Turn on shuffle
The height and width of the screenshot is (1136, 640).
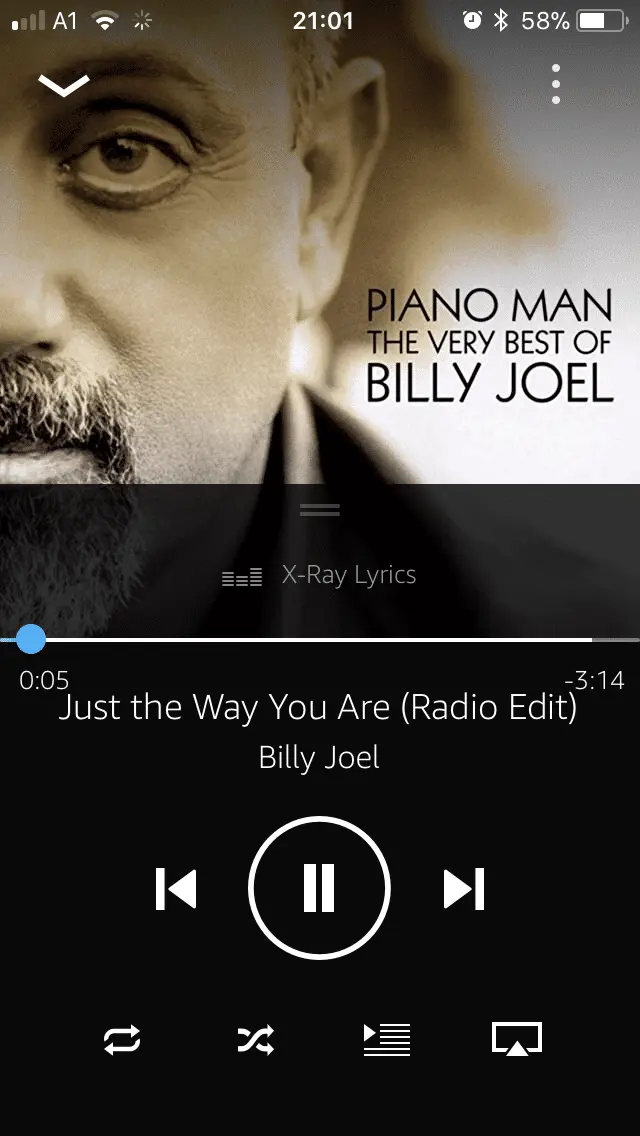coord(253,1040)
